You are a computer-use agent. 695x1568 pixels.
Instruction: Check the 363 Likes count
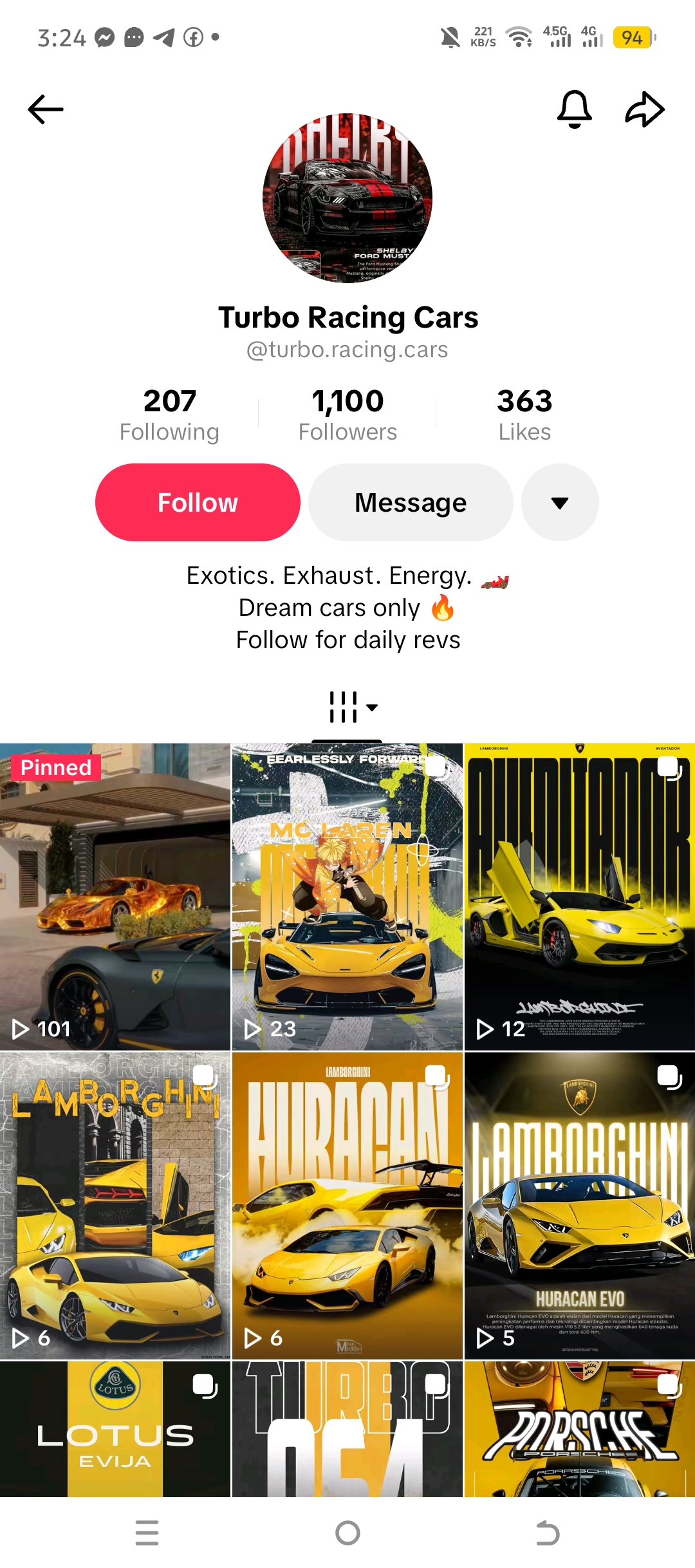tap(524, 412)
